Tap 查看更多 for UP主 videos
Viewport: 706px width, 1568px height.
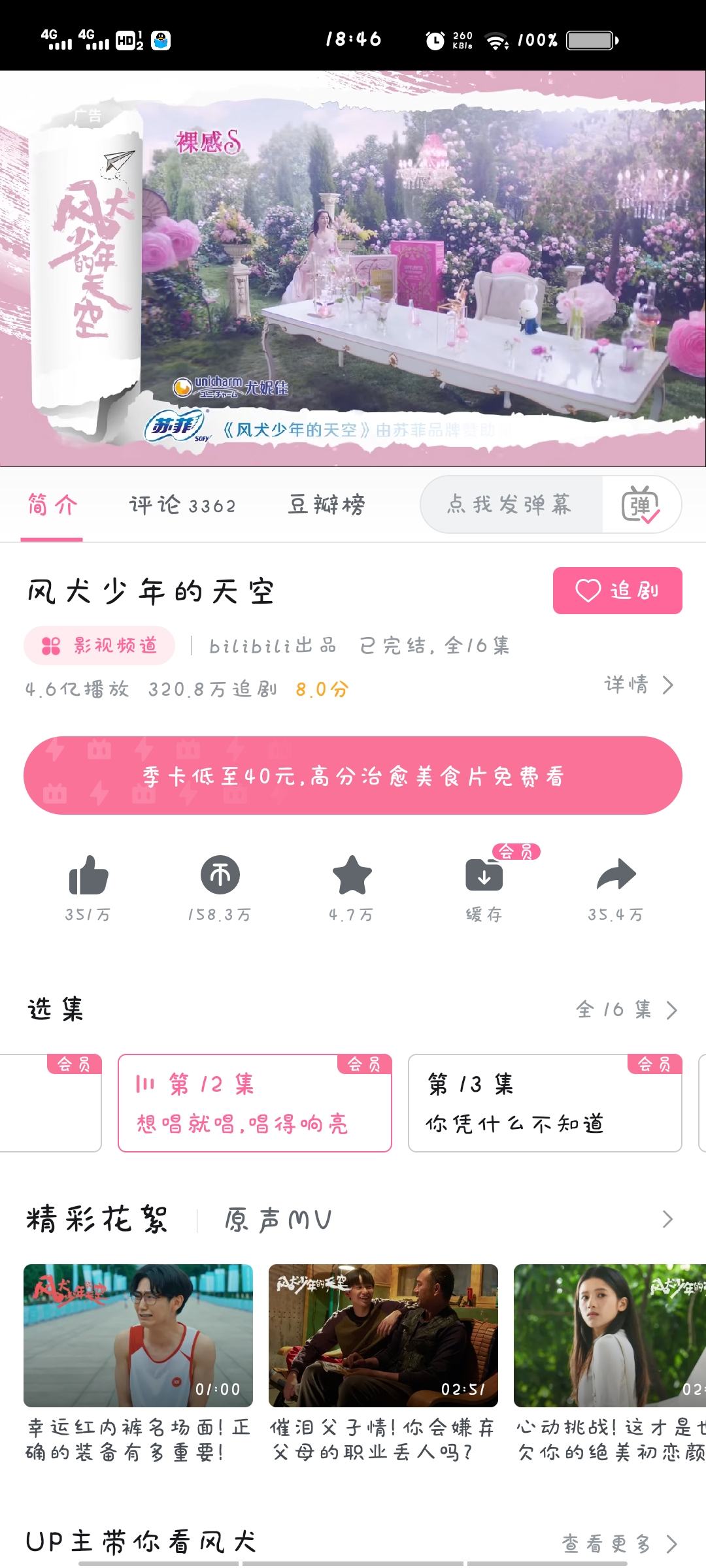pyautogui.click(x=618, y=1544)
